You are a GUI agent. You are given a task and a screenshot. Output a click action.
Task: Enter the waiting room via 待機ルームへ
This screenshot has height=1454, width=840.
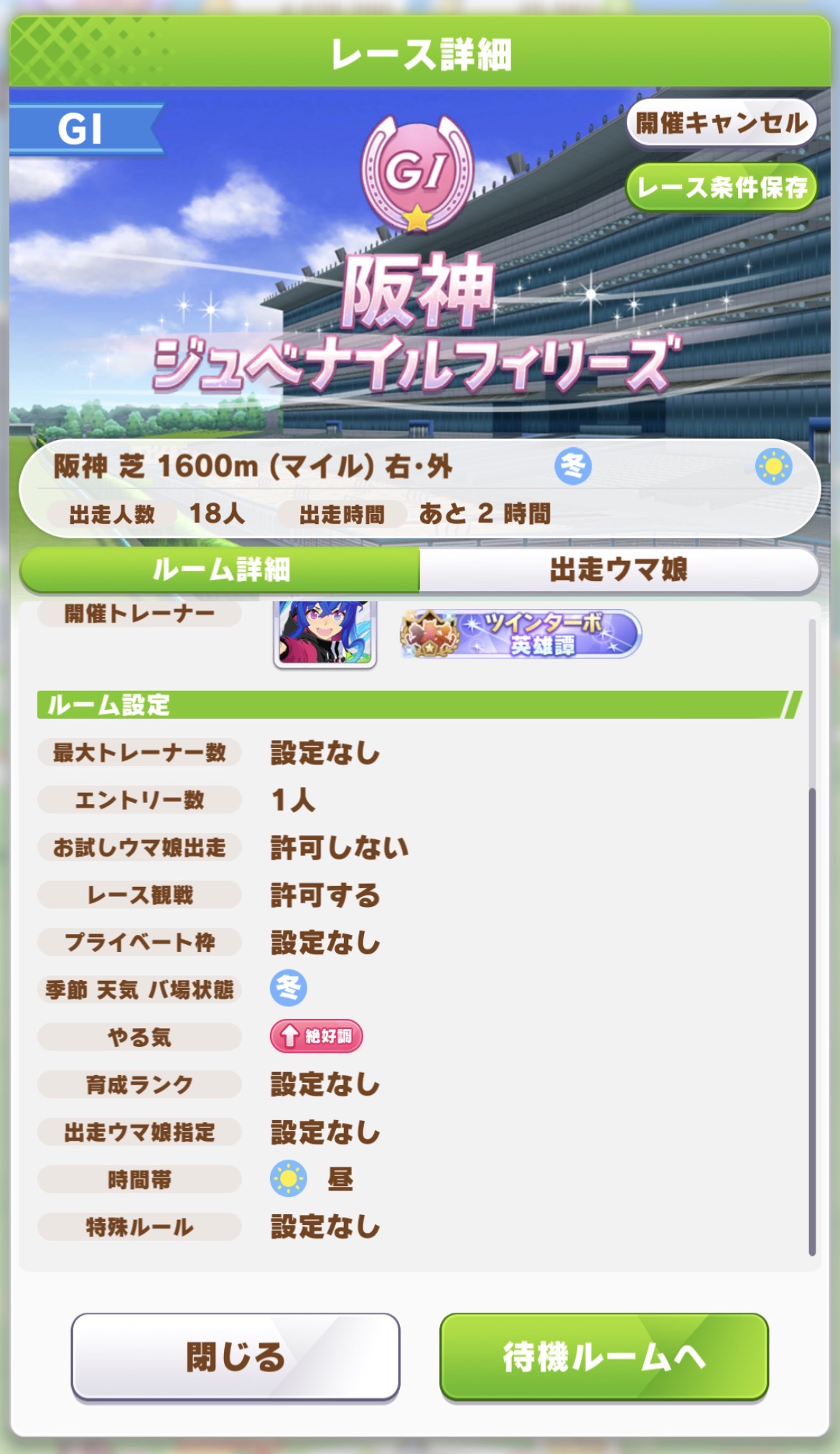(x=604, y=1356)
